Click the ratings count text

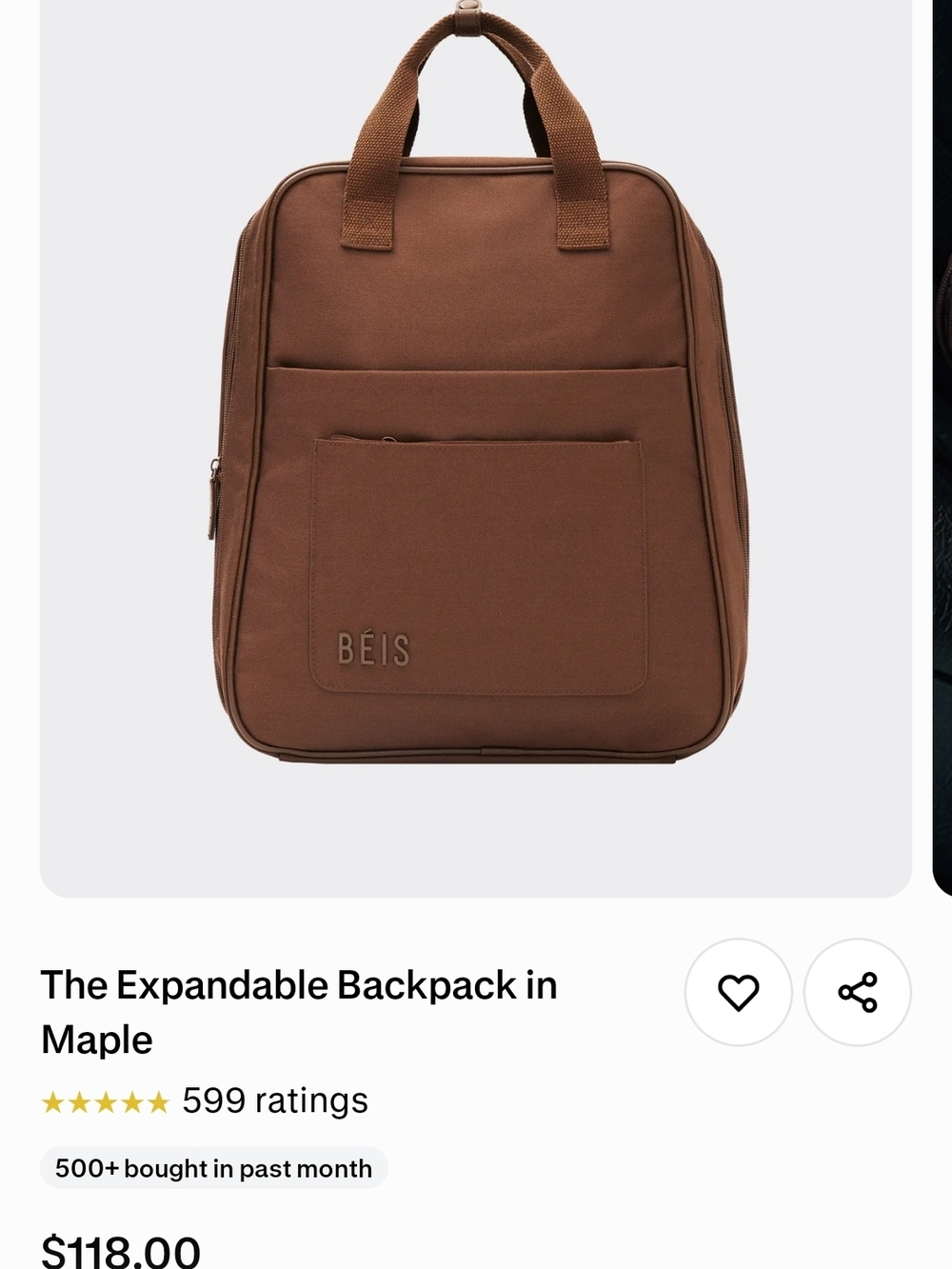274,1100
